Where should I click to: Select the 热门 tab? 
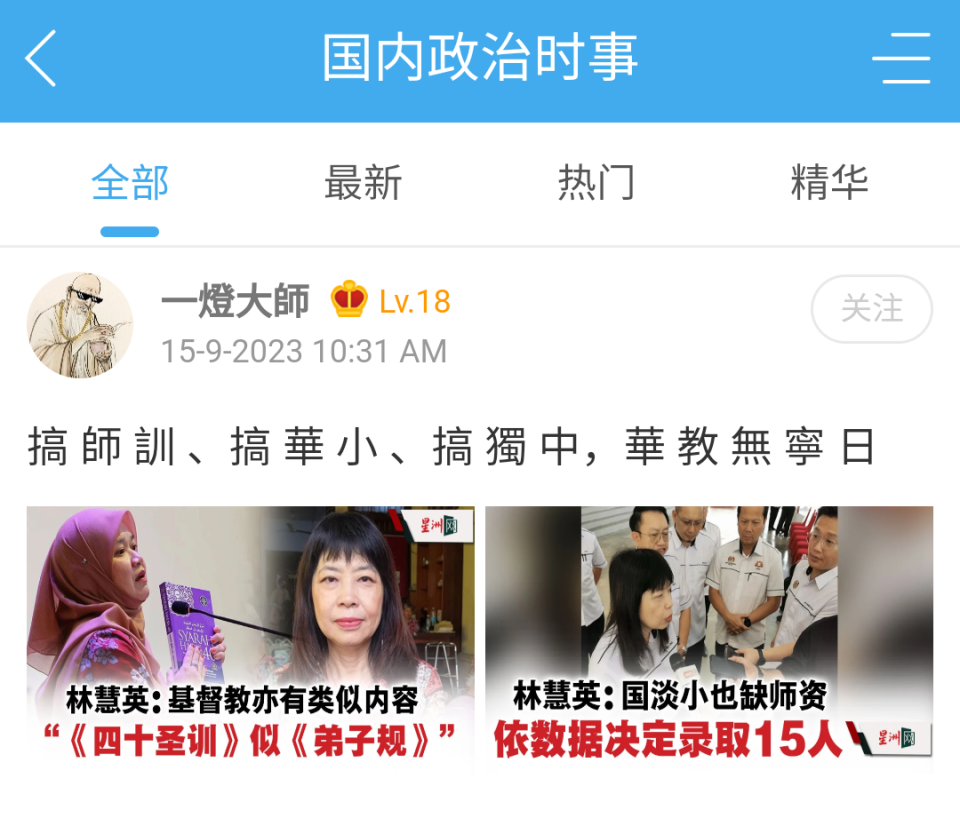click(x=596, y=183)
